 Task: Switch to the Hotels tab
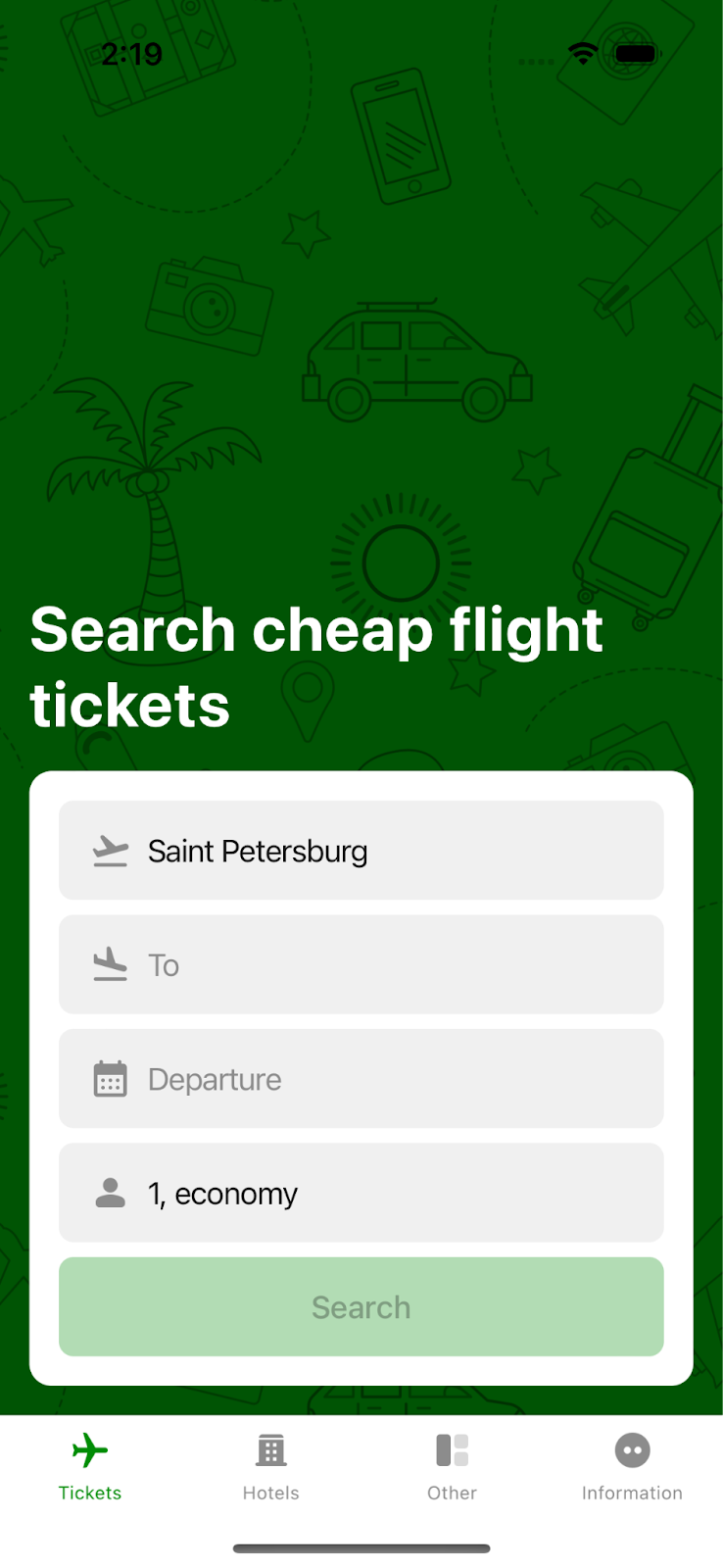click(x=271, y=1467)
